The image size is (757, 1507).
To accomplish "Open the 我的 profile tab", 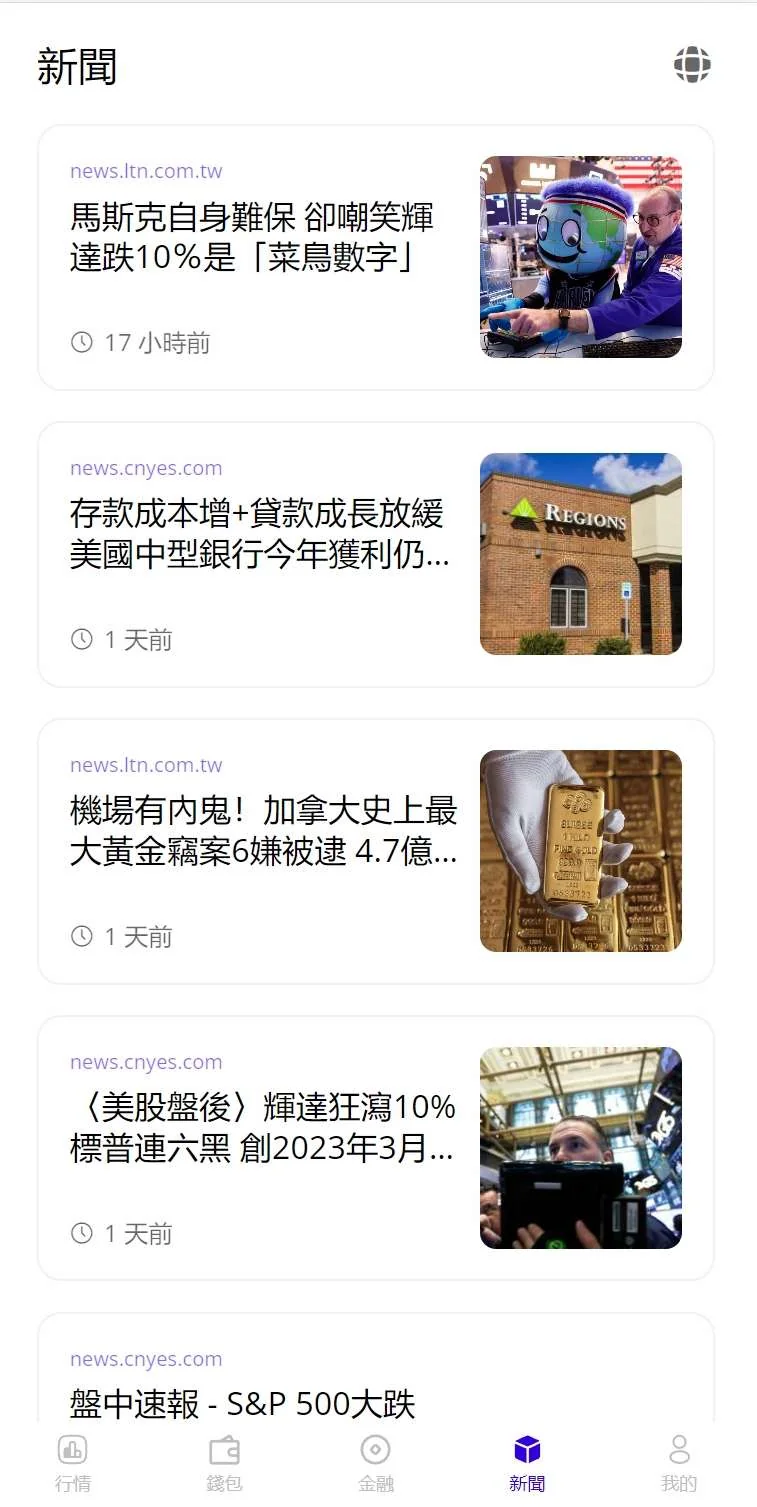I will (679, 1463).
